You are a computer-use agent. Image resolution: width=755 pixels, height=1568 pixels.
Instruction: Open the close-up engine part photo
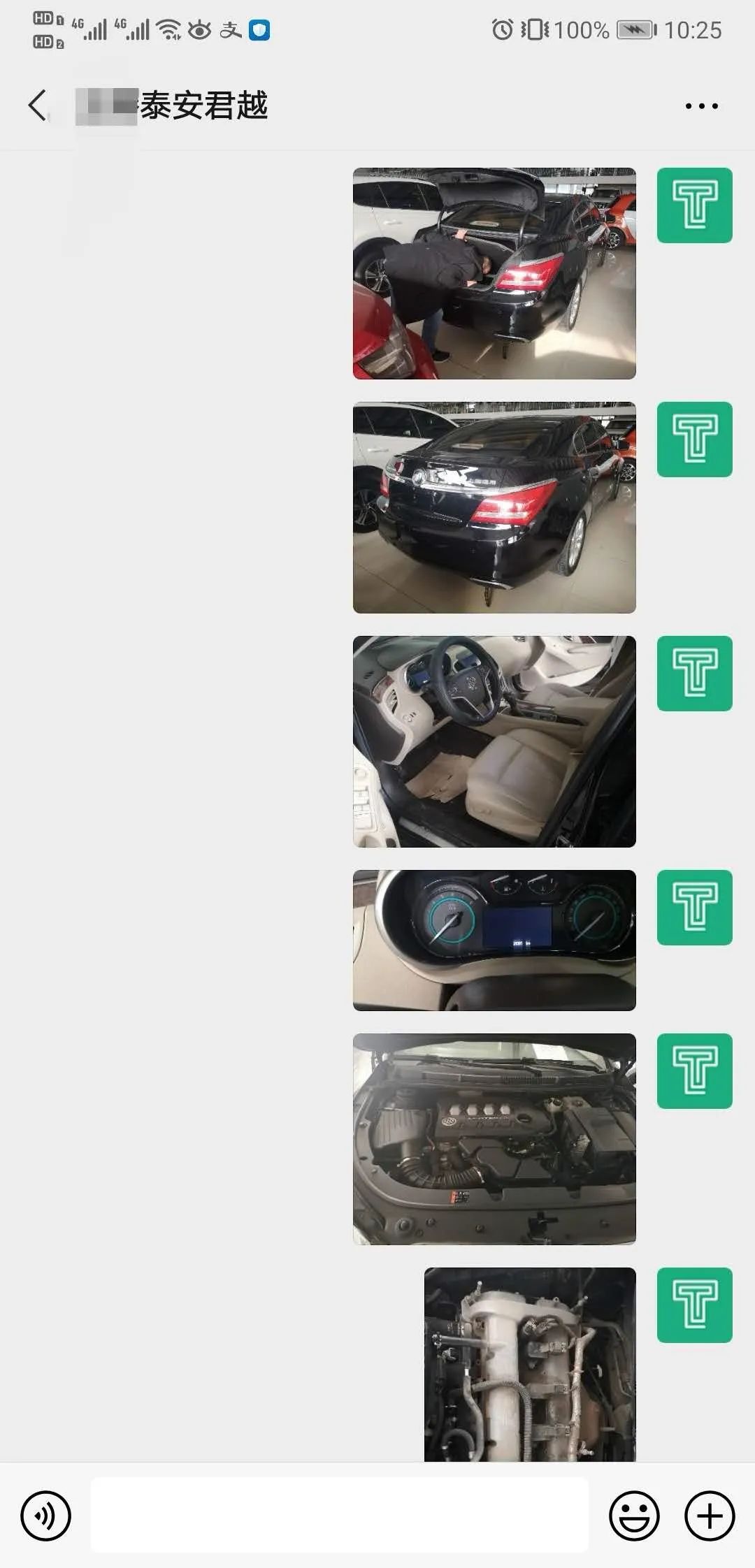(x=530, y=1364)
